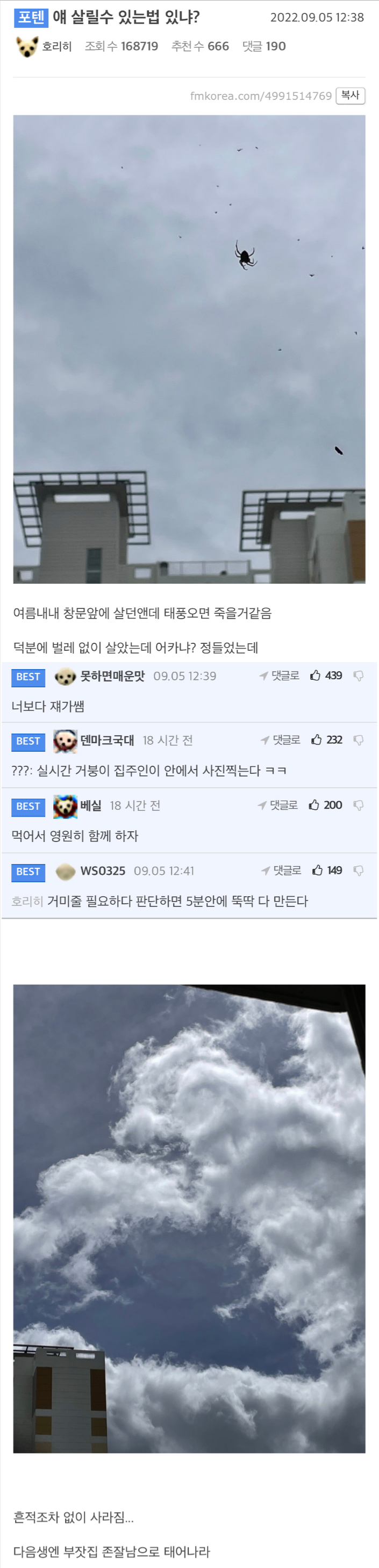Downvote 베실's comment
This screenshot has height=1568, width=379.
[358, 805]
